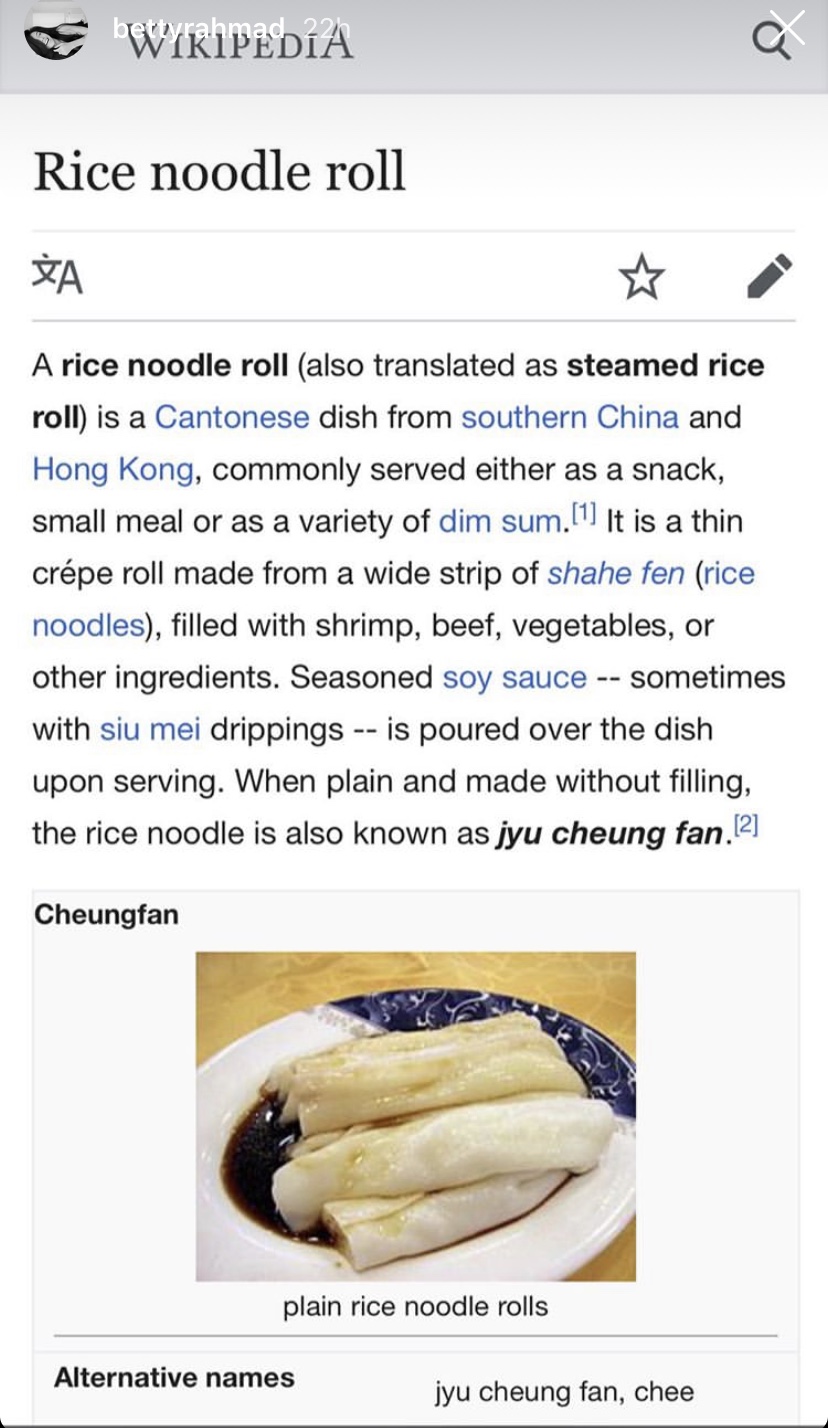Open bettyrahmad's profile from username
The width and height of the screenshot is (828, 1428).
click(198, 28)
